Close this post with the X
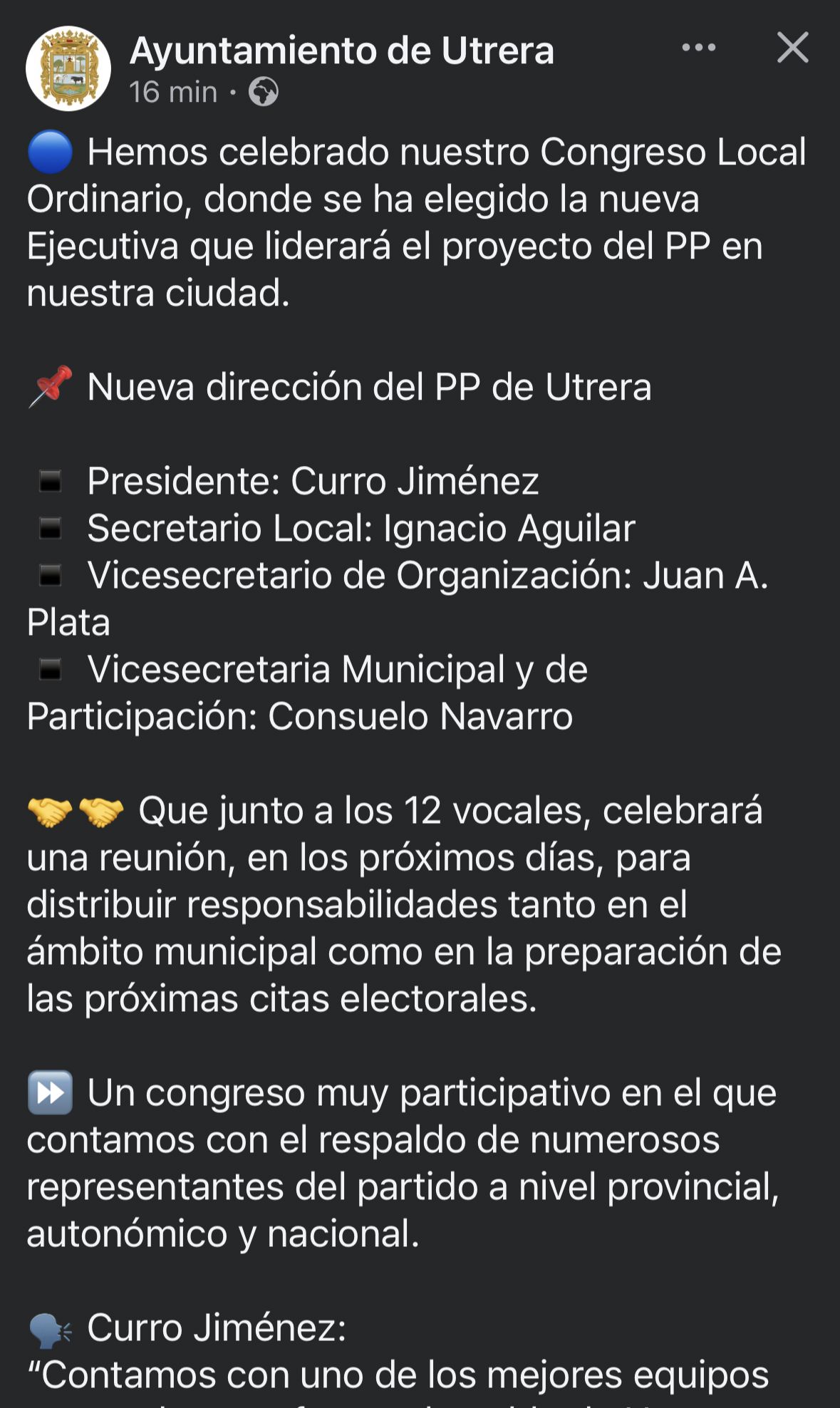The image size is (840, 1408). (792, 48)
